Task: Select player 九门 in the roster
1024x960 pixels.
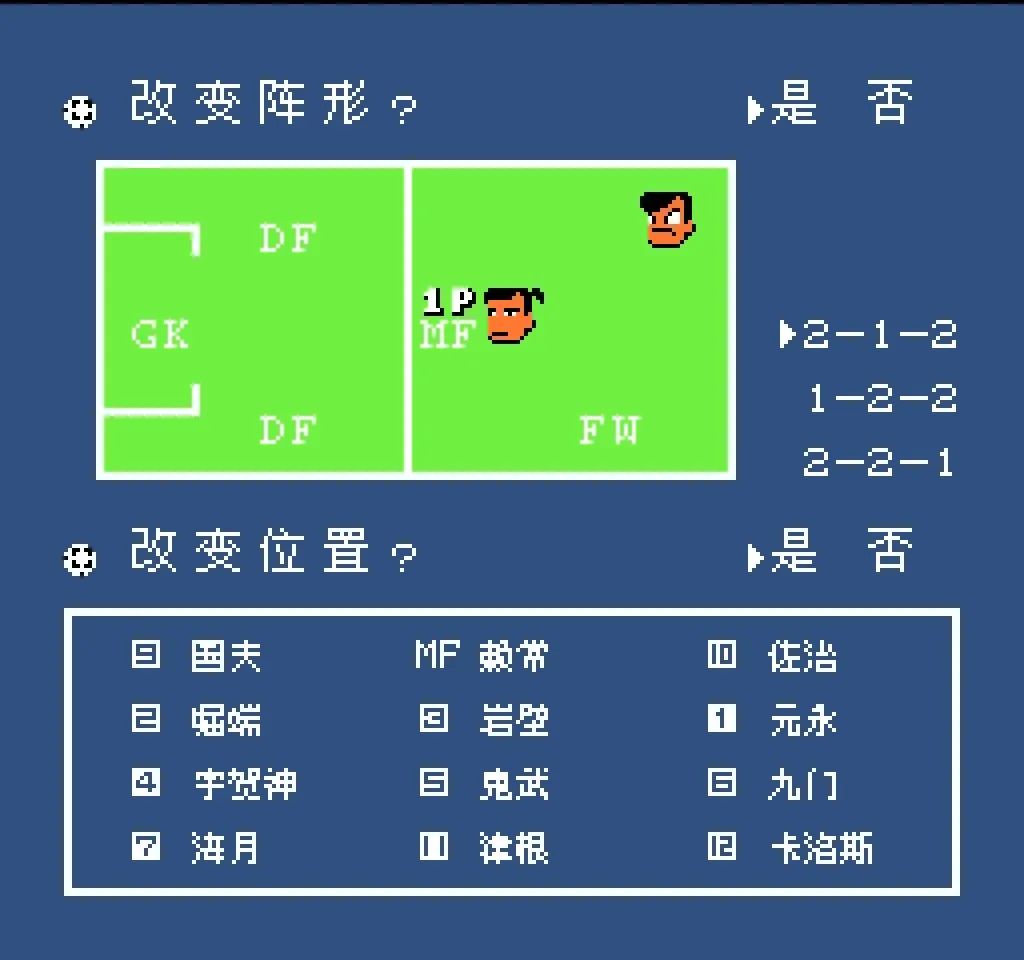Action: coord(802,784)
